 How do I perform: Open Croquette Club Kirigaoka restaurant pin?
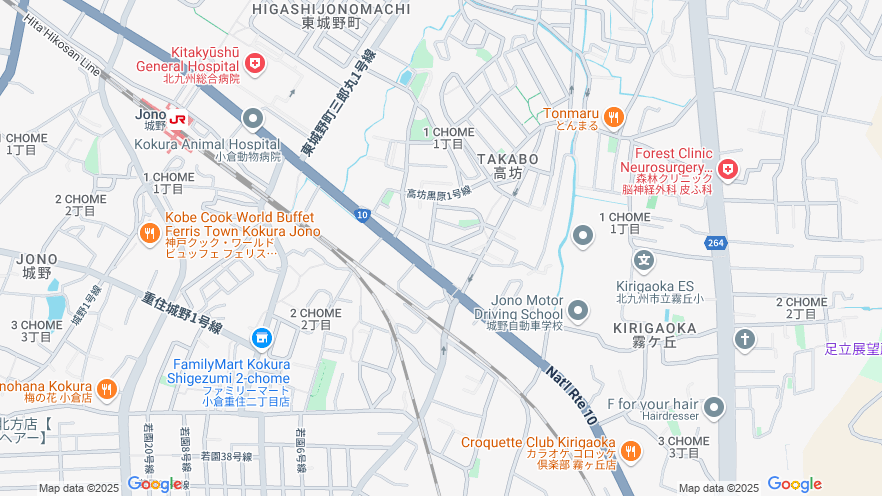(629, 451)
